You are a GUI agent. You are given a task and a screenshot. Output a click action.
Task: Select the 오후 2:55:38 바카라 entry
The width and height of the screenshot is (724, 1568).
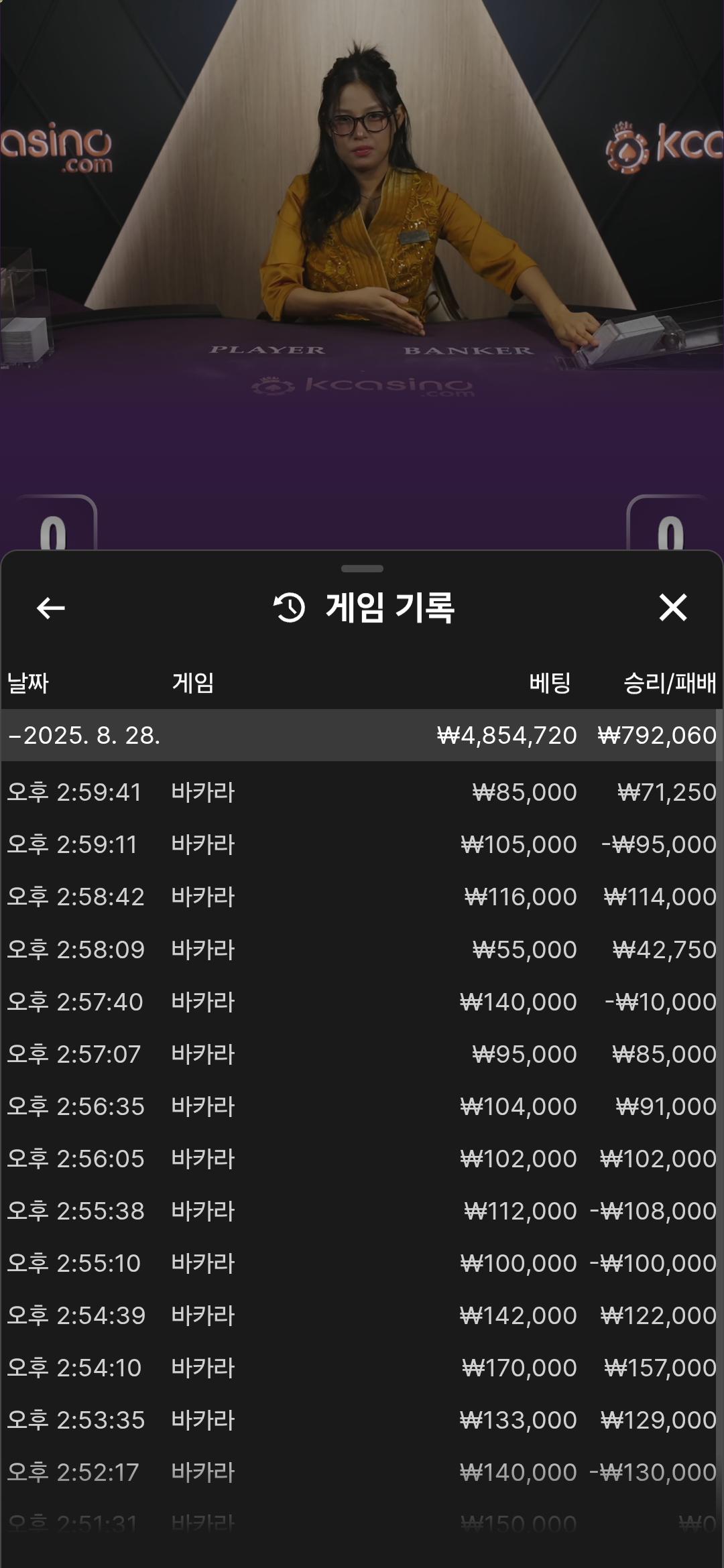[x=362, y=1211]
